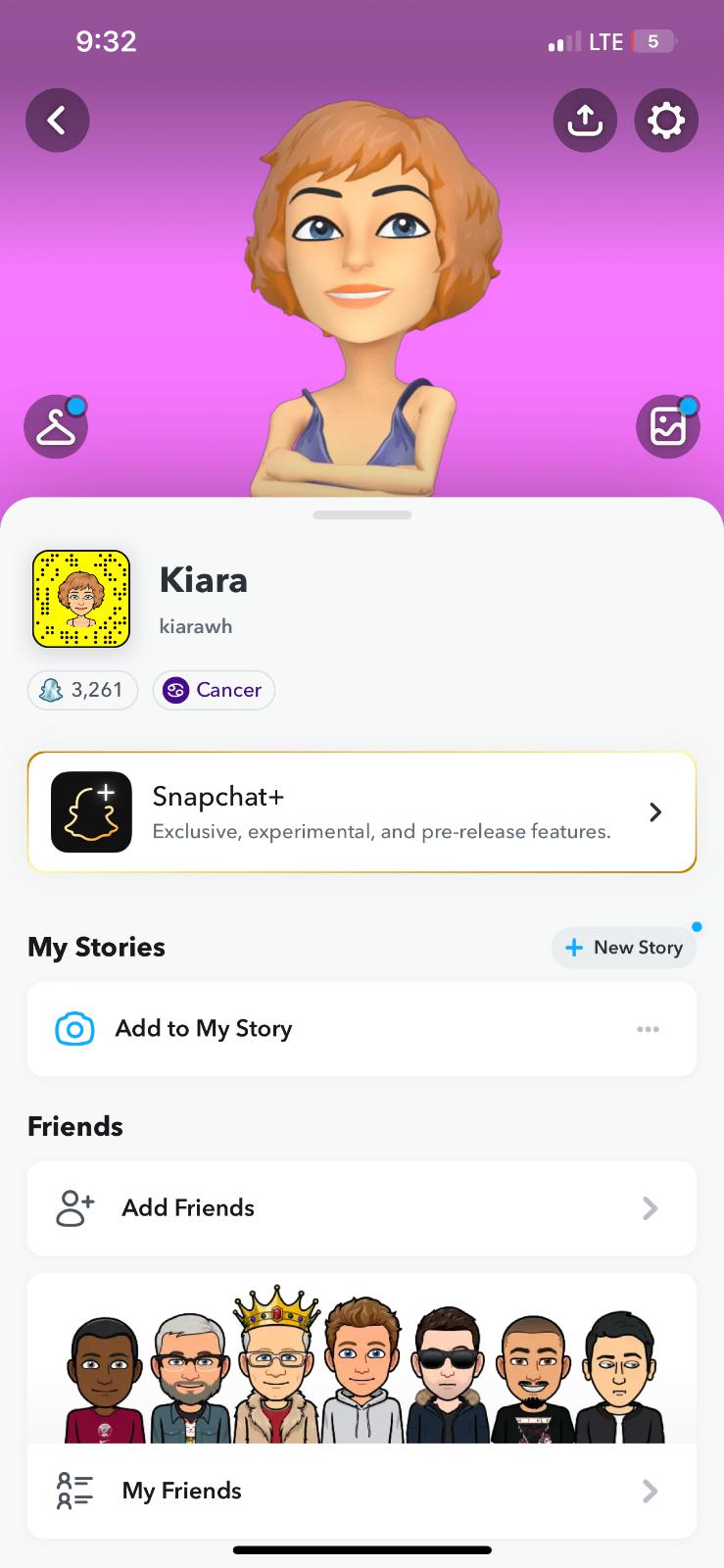
Task: Create a New Story
Action: (x=624, y=948)
